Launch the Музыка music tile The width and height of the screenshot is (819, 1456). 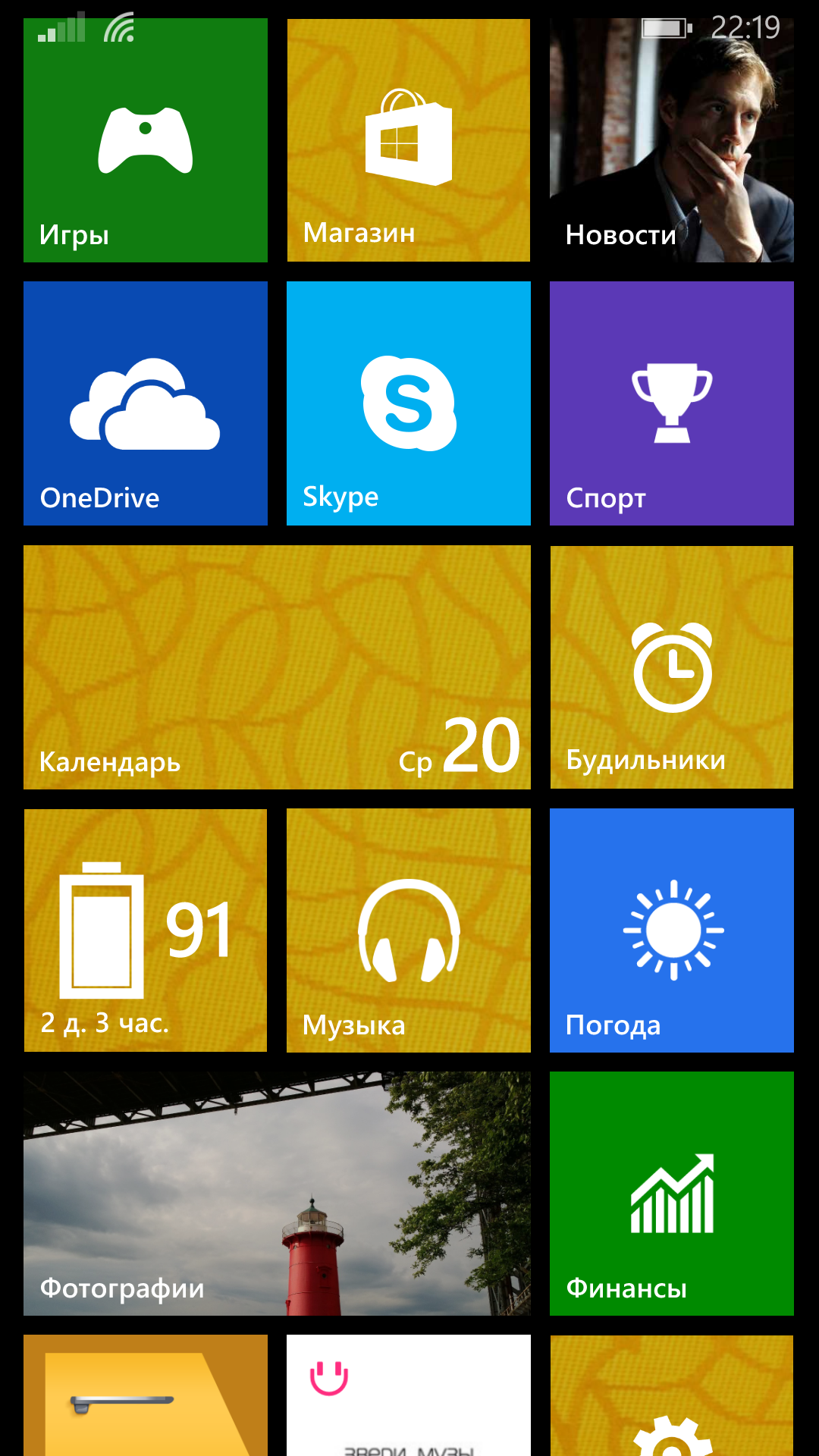click(408, 930)
